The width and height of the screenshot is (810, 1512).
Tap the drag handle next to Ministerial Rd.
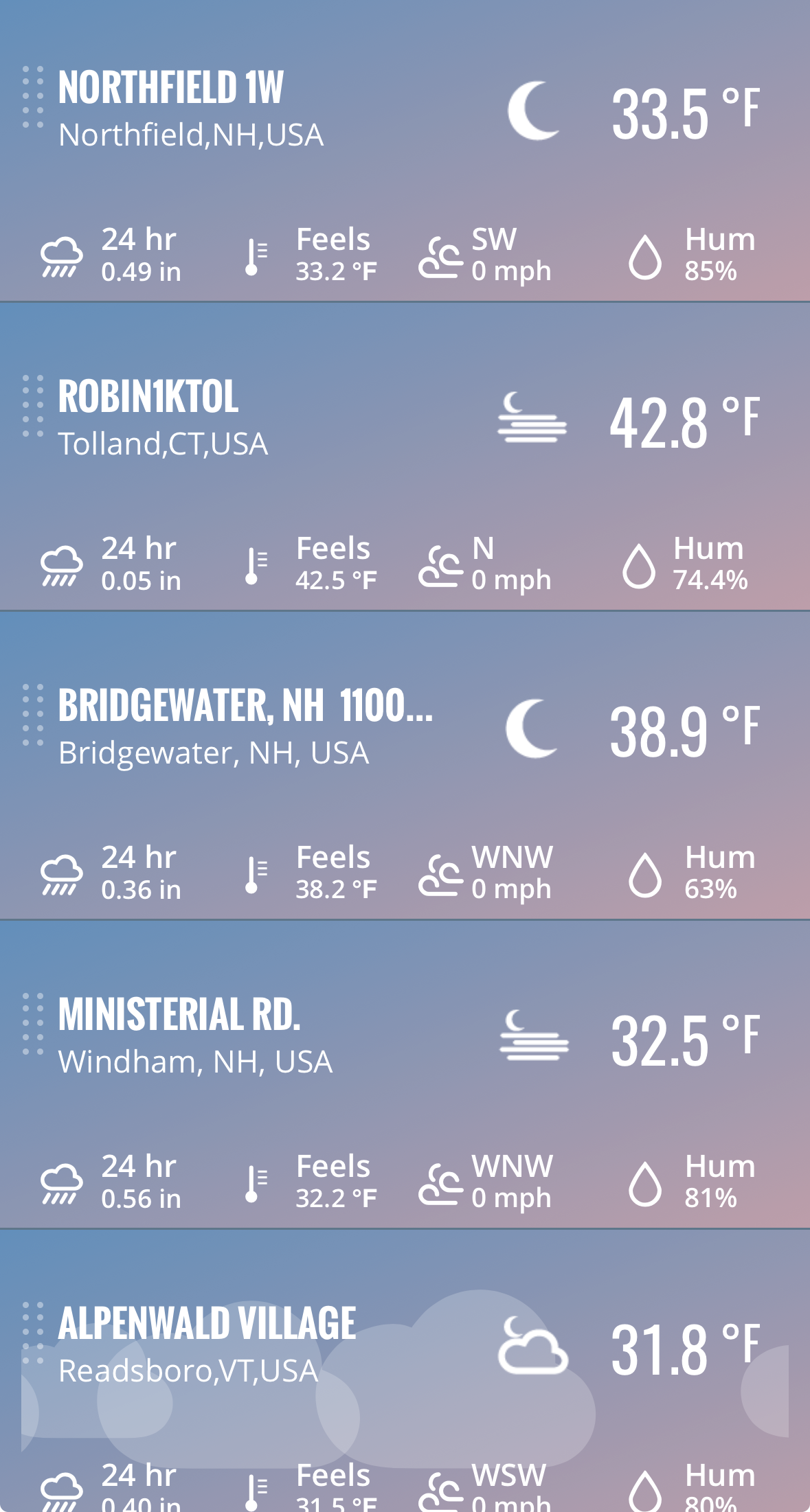[32, 1024]
